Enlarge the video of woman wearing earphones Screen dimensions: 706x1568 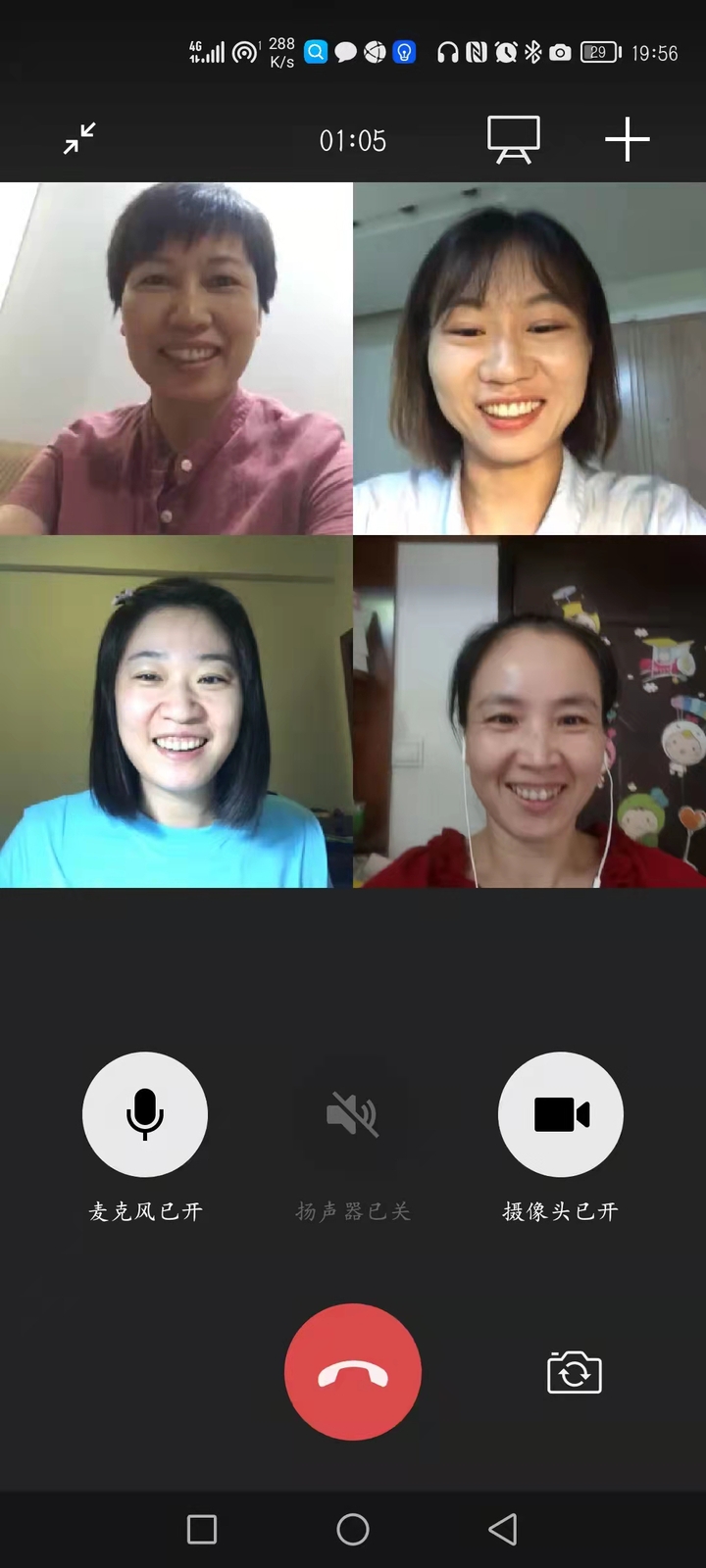pyautogui.click(x=529, y=711)
